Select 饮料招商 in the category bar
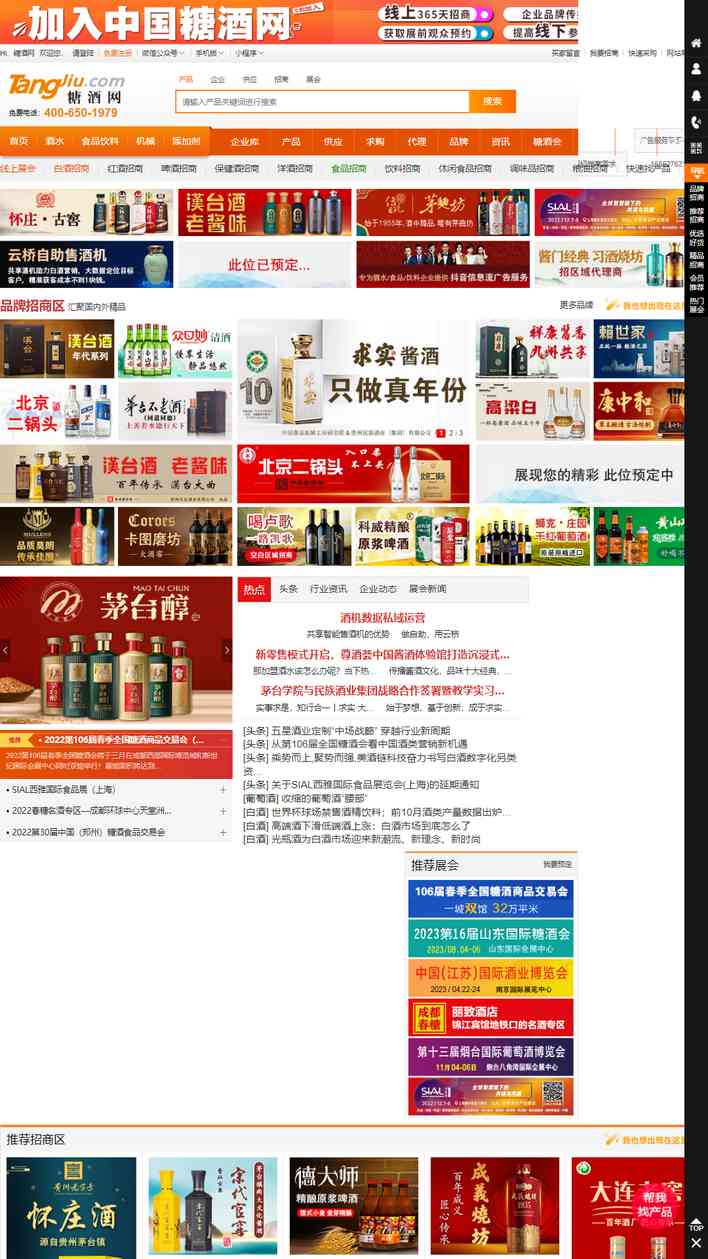 click(x=402, y=169)
